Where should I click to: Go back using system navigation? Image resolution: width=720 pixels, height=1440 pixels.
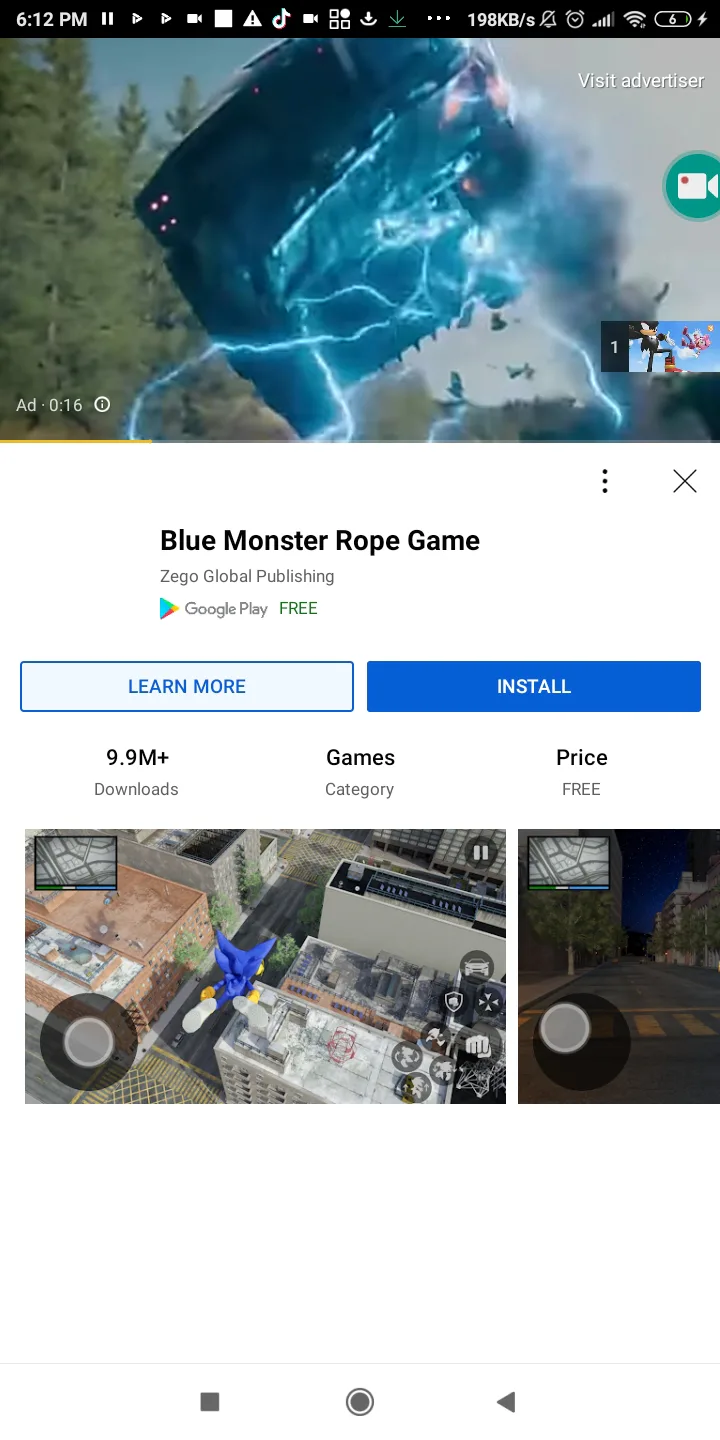click(x=506, y=1402)
